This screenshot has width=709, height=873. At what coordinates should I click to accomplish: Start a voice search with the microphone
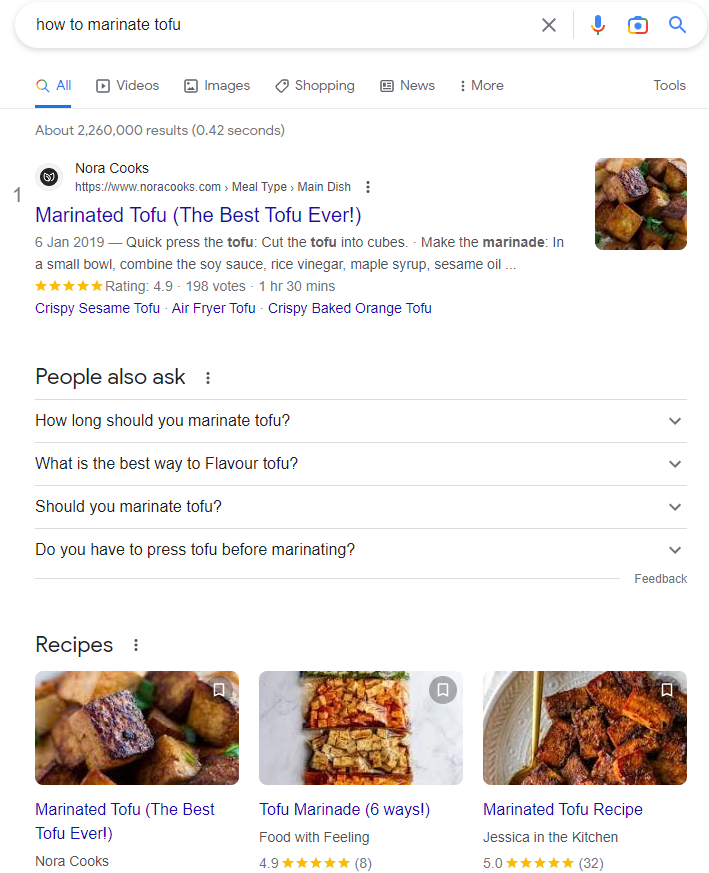coord(598,25)
